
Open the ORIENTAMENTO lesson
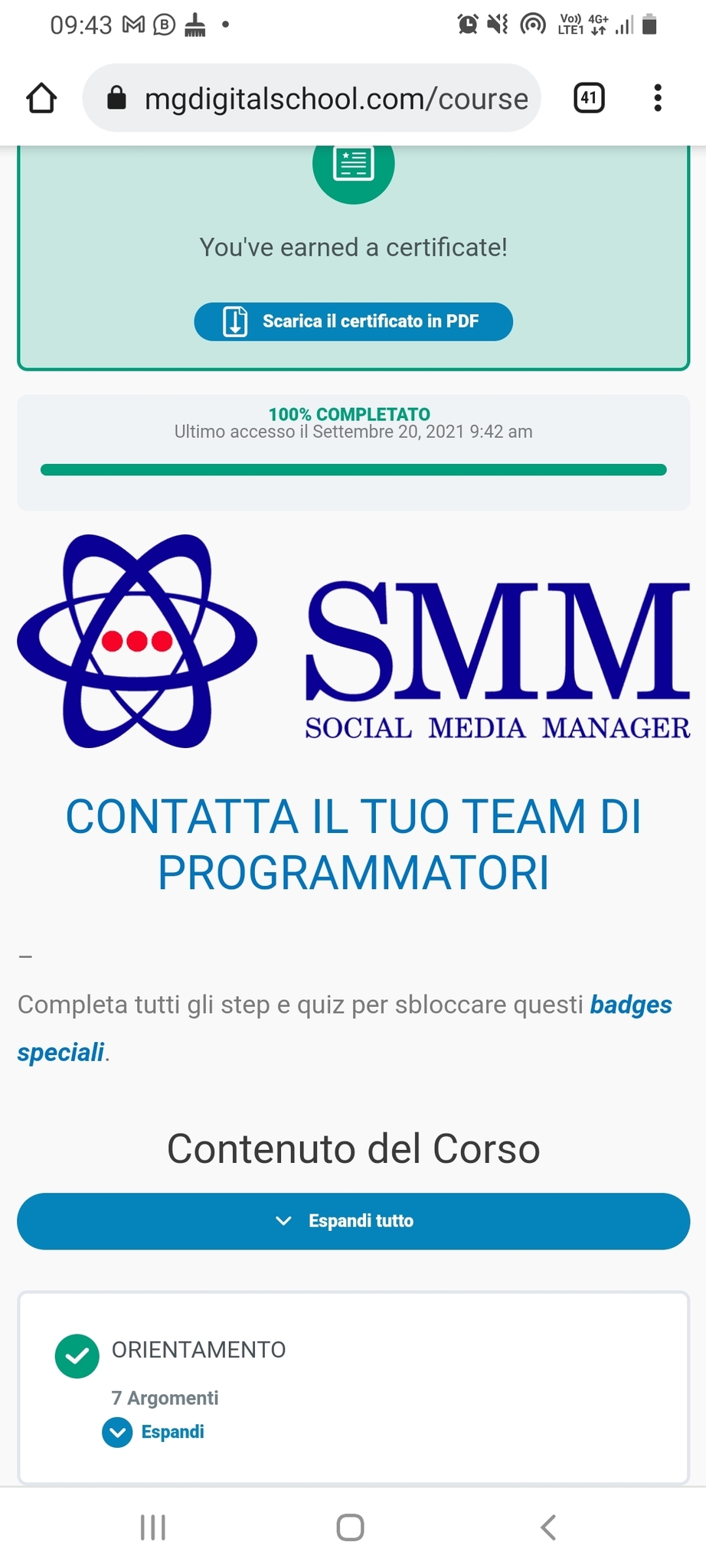[x=198, y=1350]
